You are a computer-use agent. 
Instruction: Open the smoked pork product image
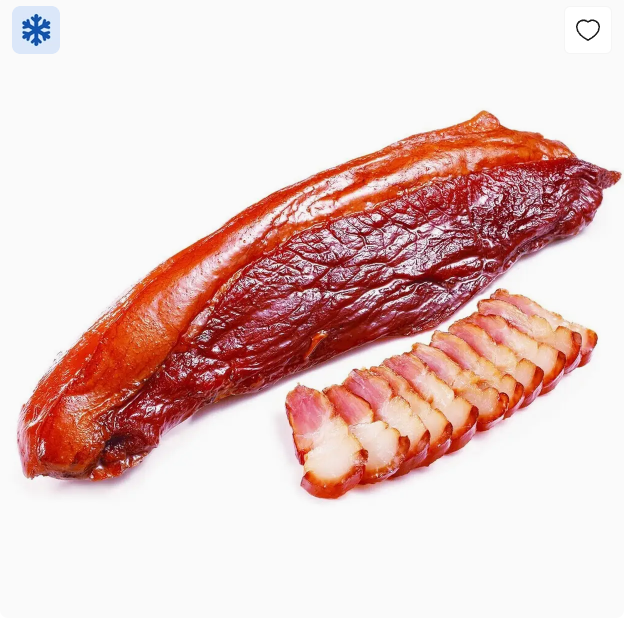click(x=312, y=310)
